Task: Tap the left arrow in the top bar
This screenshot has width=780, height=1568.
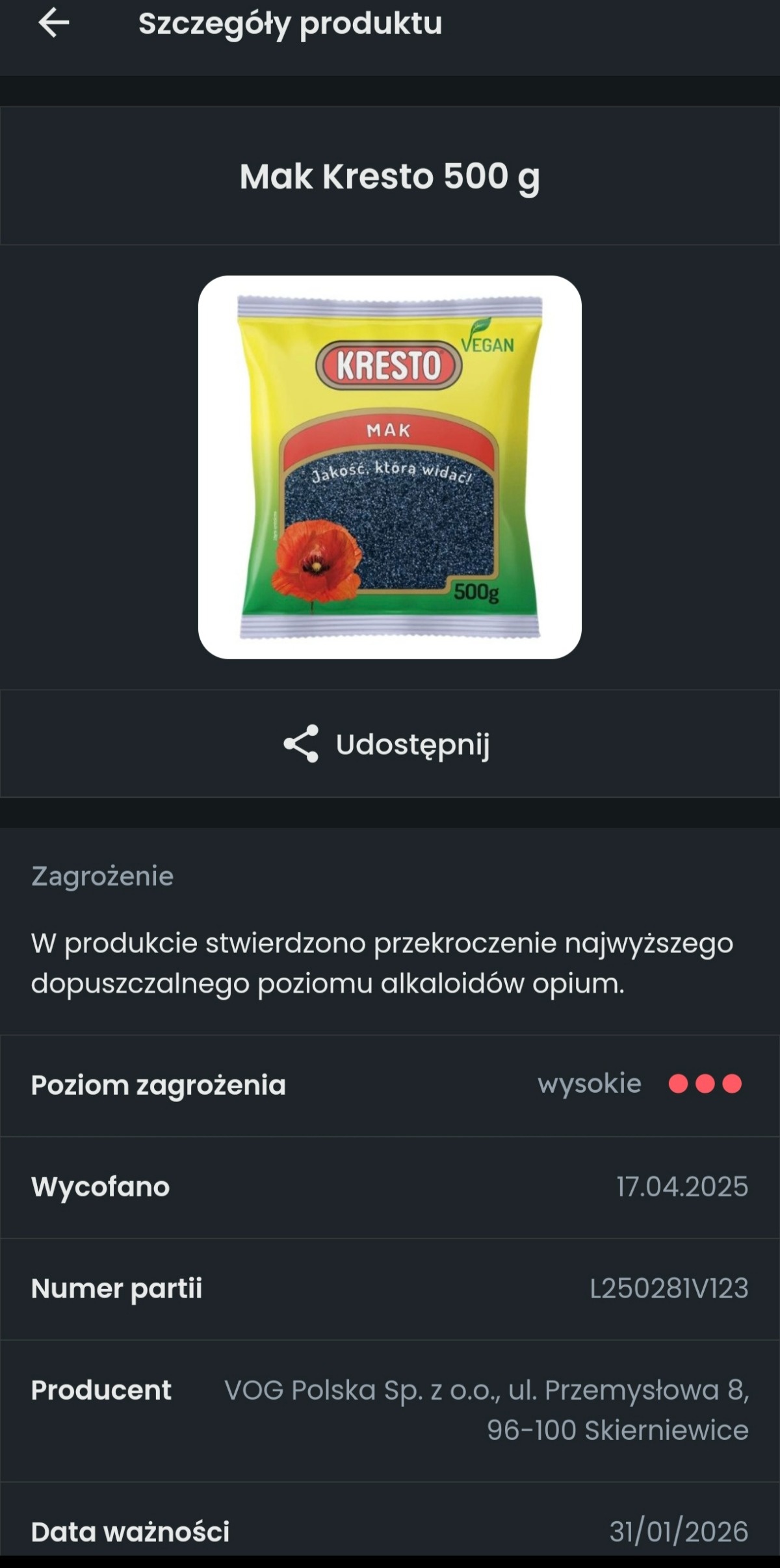Action: pos(53,25)
